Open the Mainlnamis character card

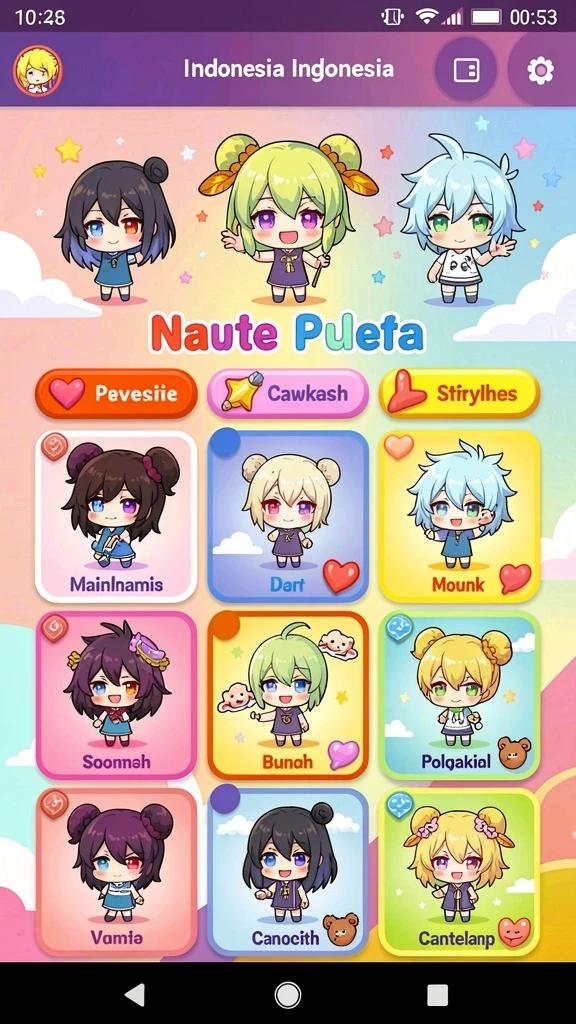pos(116,516)
